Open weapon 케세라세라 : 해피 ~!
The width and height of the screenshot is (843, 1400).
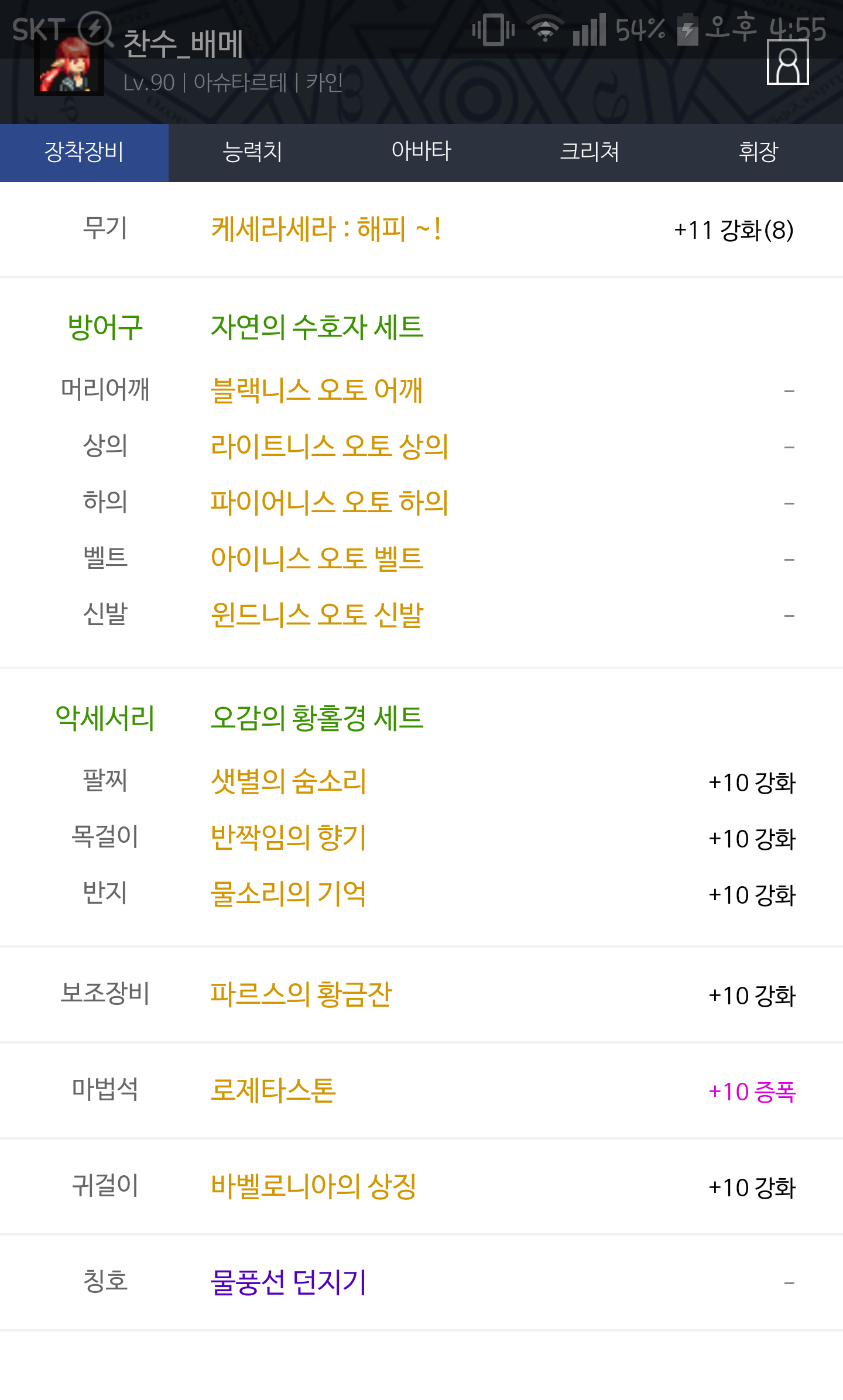(x=326, y=229)
